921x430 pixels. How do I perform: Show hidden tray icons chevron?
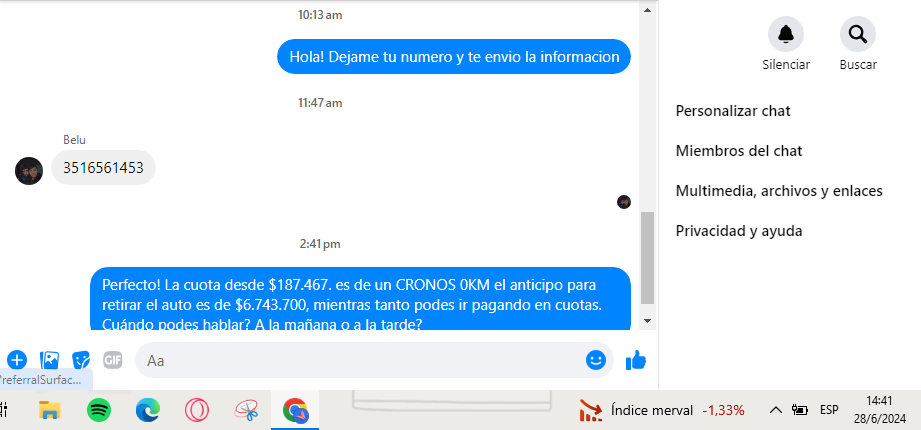click(775, 410)
